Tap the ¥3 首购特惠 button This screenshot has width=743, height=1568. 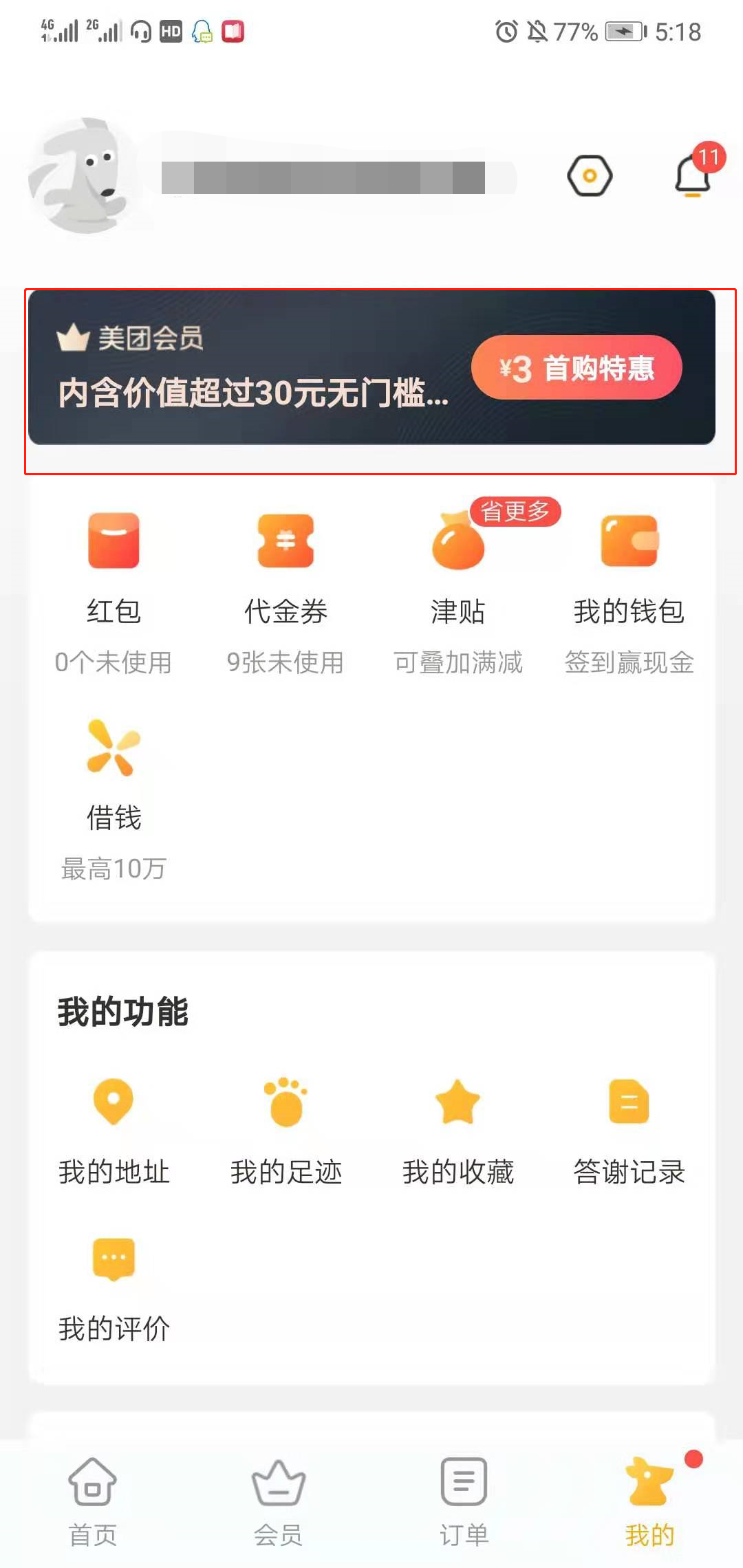[x=577, y=368]
